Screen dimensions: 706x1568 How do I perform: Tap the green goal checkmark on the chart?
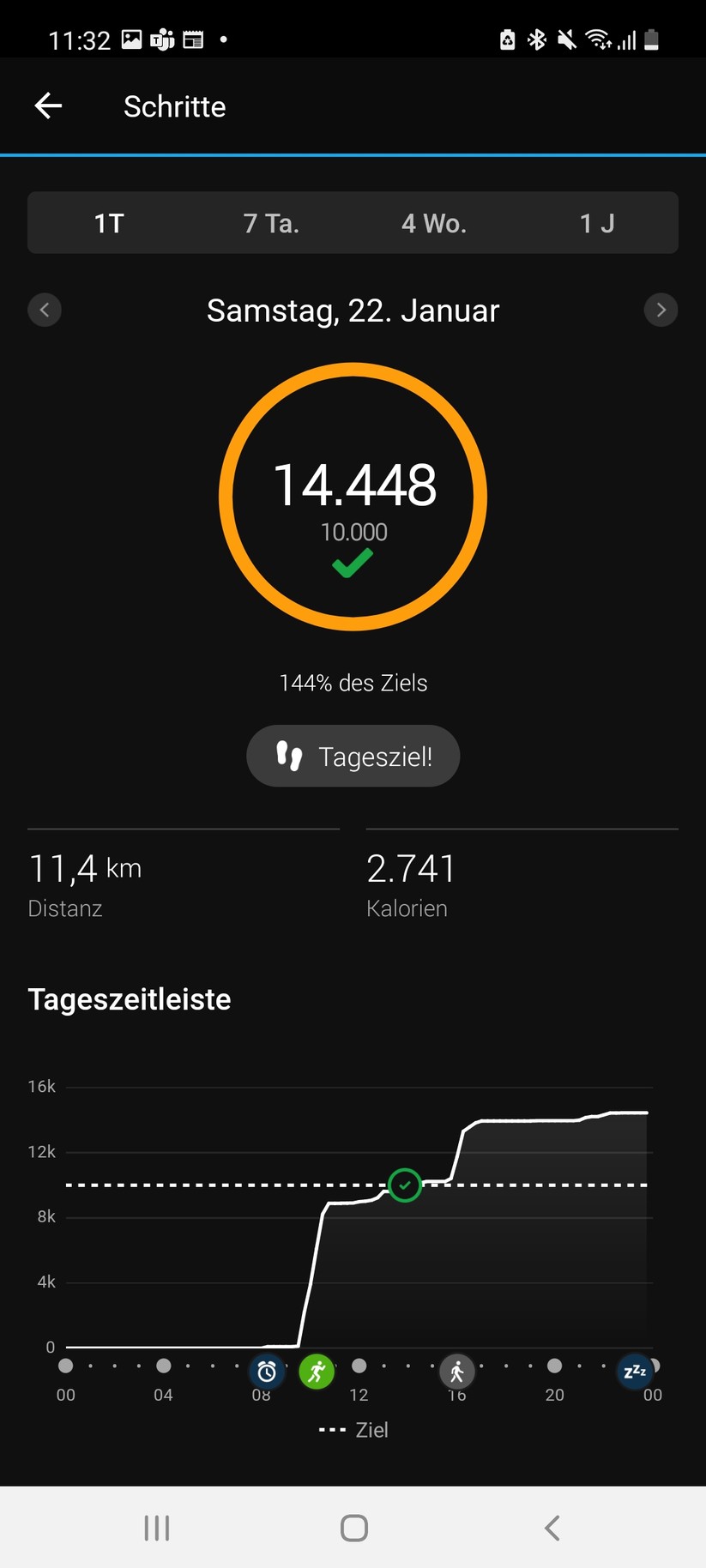pyautogui.click(x=404, y=1185)
